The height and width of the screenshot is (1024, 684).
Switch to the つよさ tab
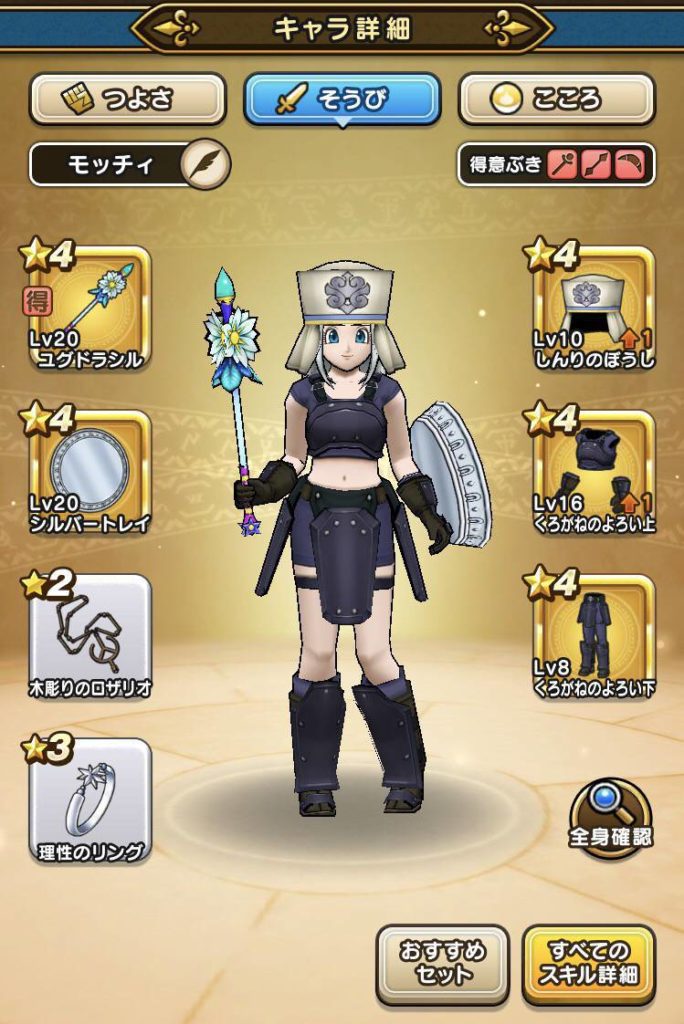tap(128, 99)
